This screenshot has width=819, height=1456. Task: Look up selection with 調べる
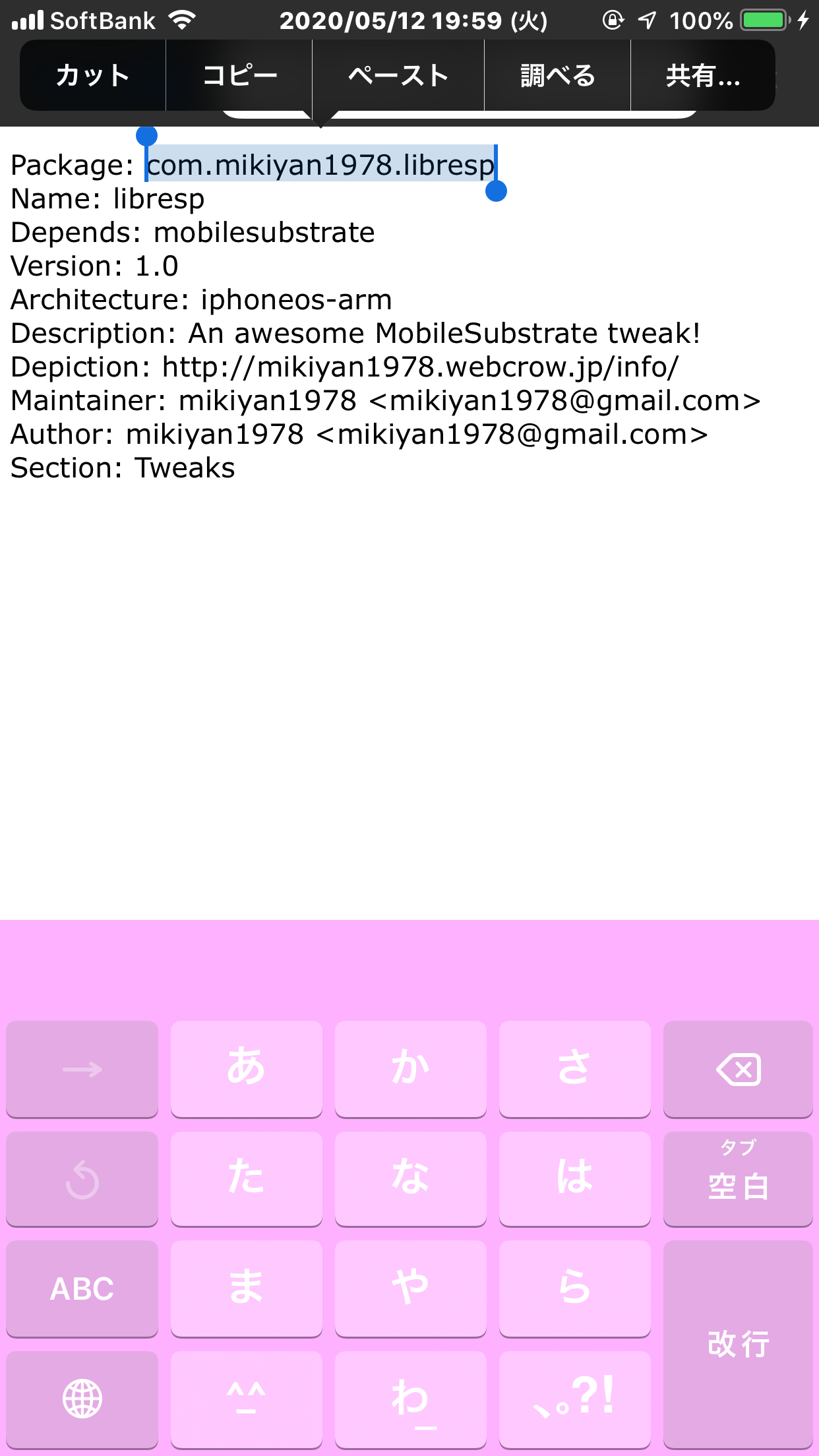tap(558, 75)
